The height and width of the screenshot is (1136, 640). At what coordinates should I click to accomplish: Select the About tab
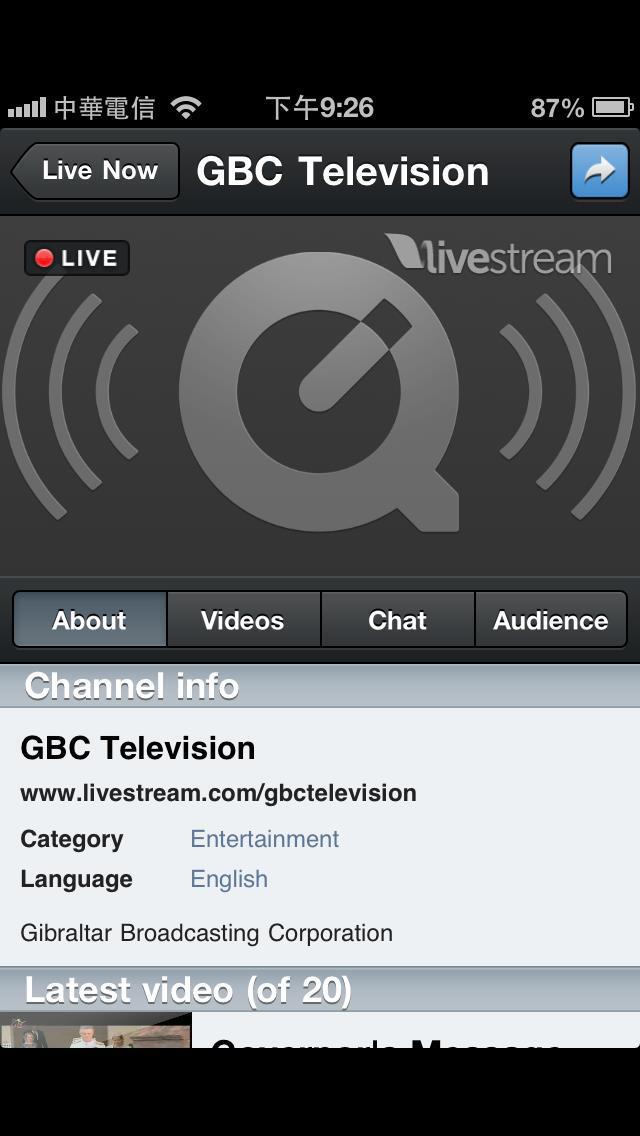pos(90,620)
